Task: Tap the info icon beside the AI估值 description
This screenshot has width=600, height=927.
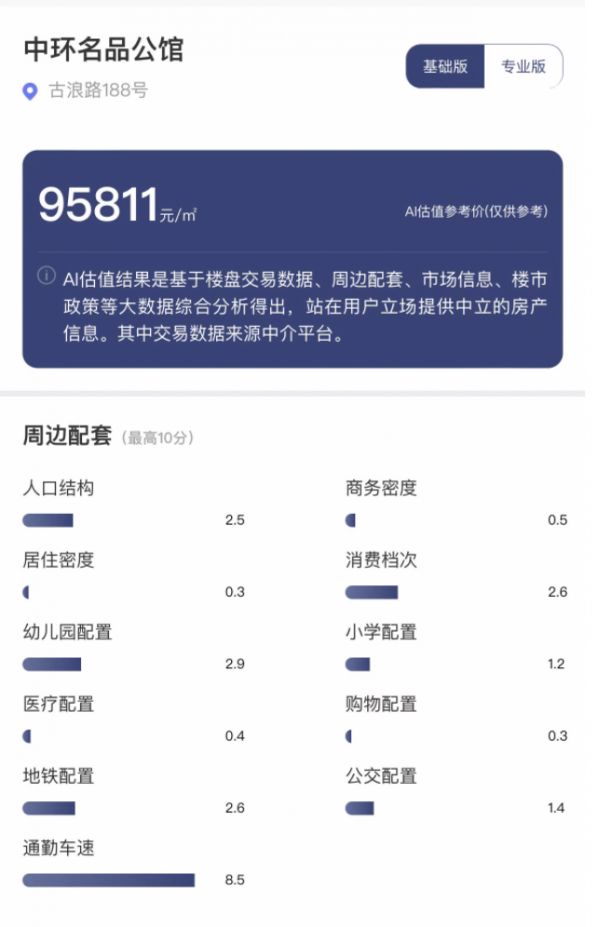Action: pos(46,276)
